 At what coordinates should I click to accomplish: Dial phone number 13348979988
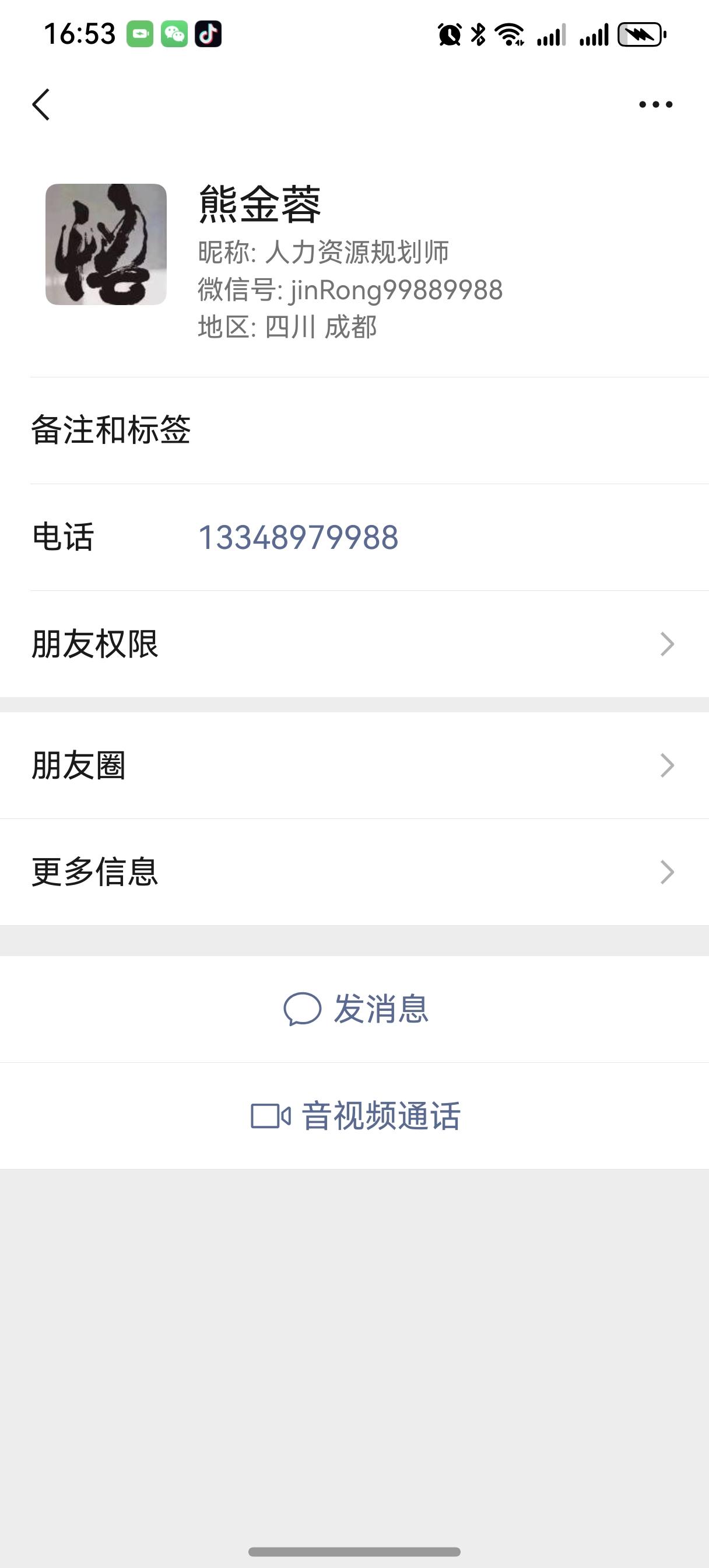pyautogui.click(x=298, y=537)
